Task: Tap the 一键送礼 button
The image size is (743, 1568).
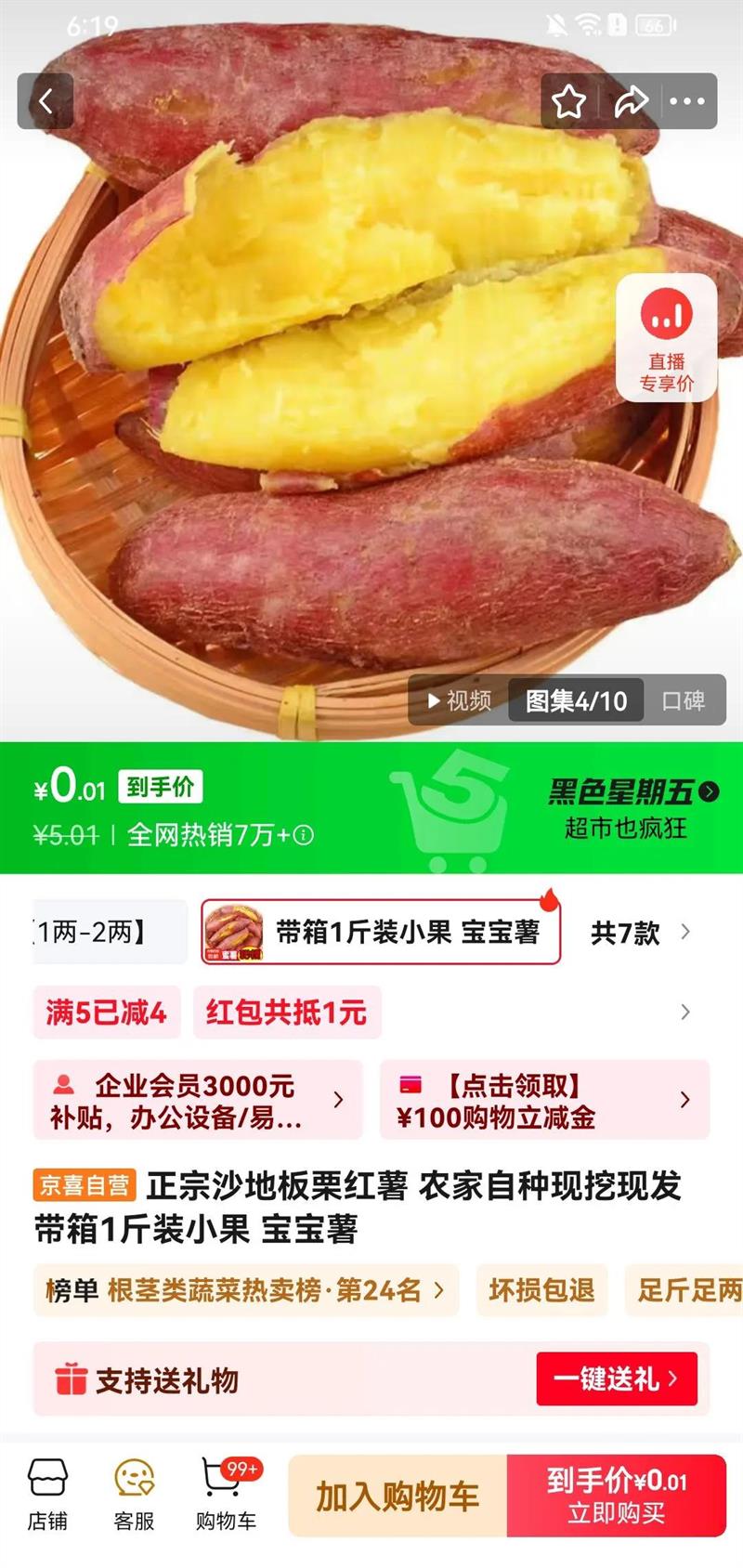Action: pos(617,1379)
